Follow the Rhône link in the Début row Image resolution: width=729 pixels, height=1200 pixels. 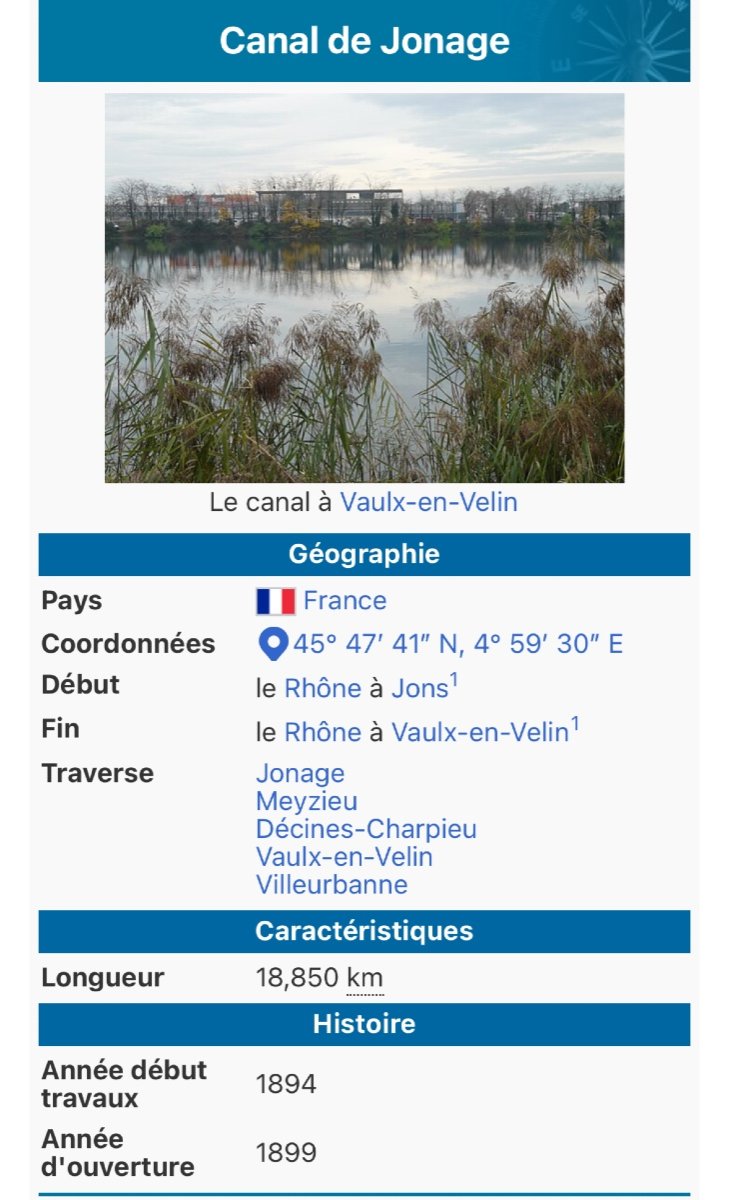(322, 688)
